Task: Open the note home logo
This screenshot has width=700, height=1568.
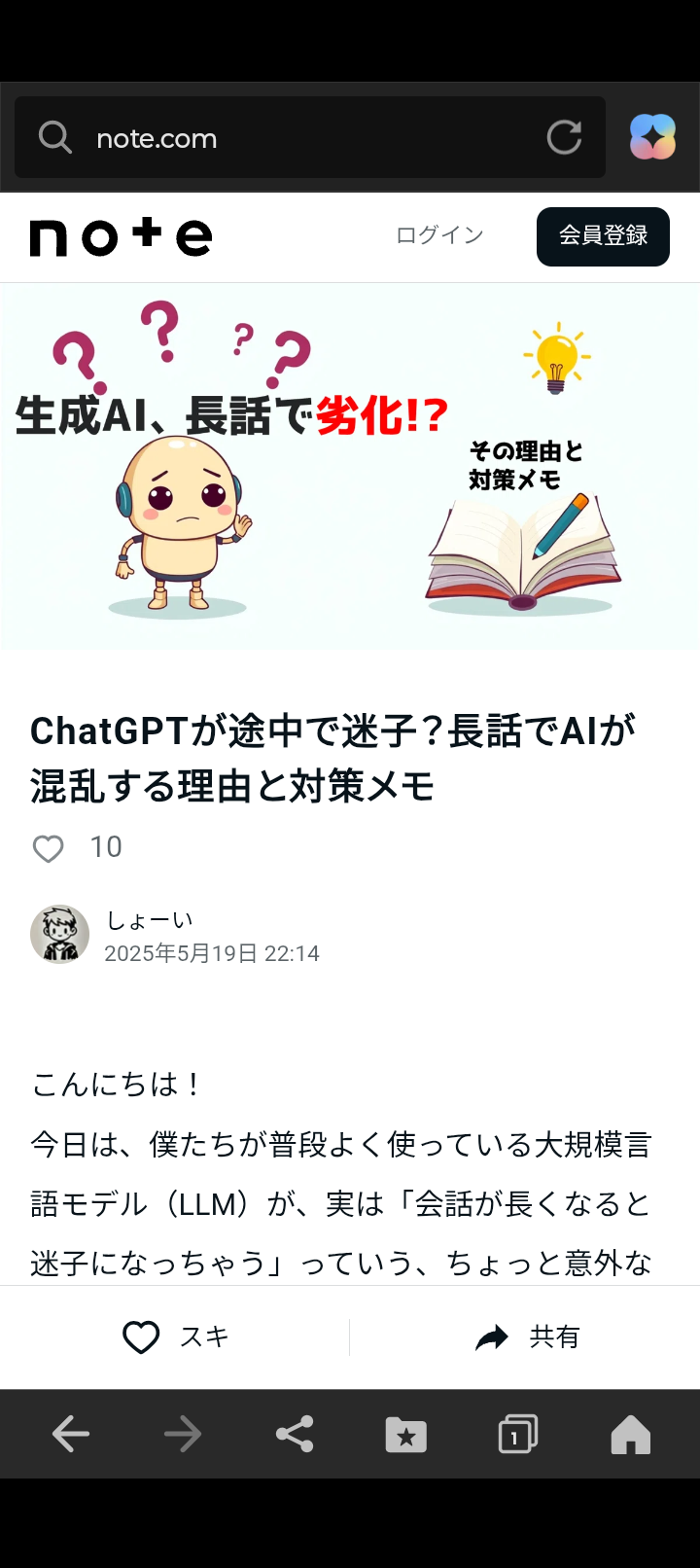Action: 122,236
